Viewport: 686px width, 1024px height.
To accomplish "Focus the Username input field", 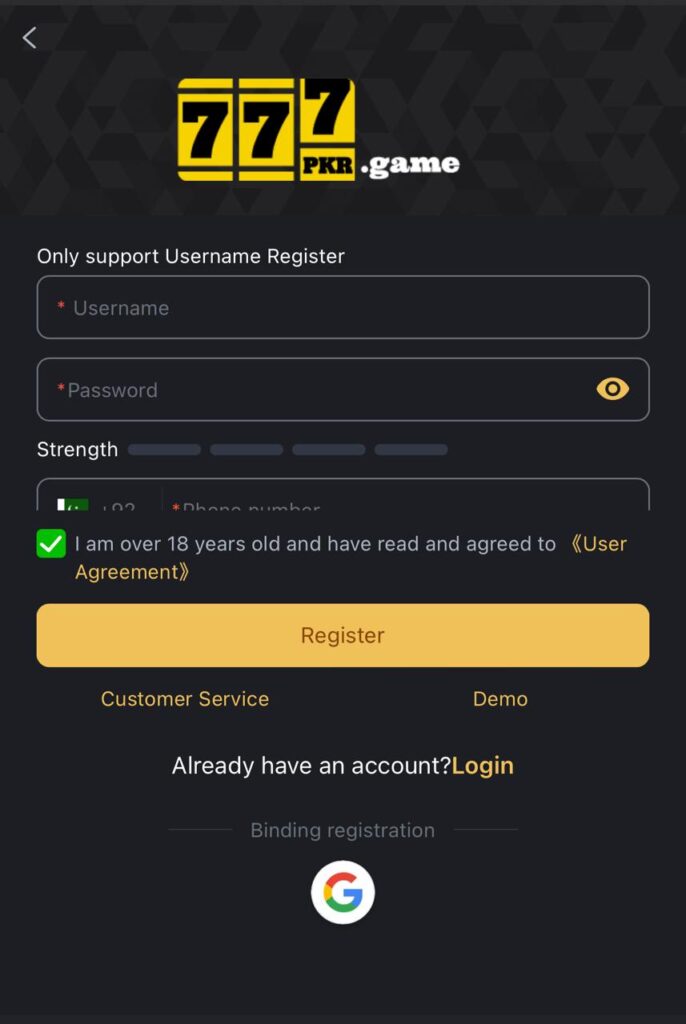I will click(x=343, y=308).
